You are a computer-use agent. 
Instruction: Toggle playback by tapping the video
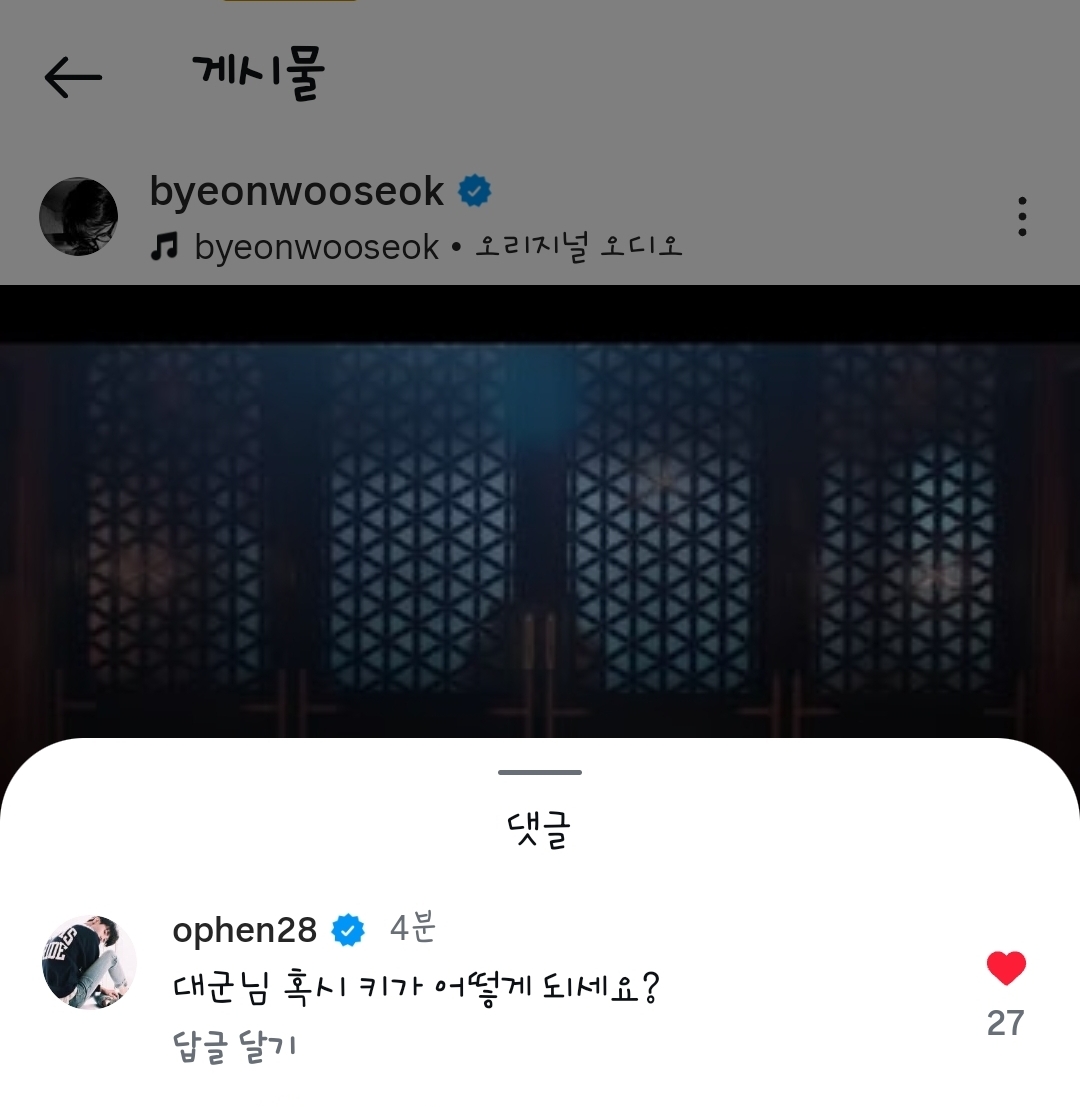tap(540, 500)
